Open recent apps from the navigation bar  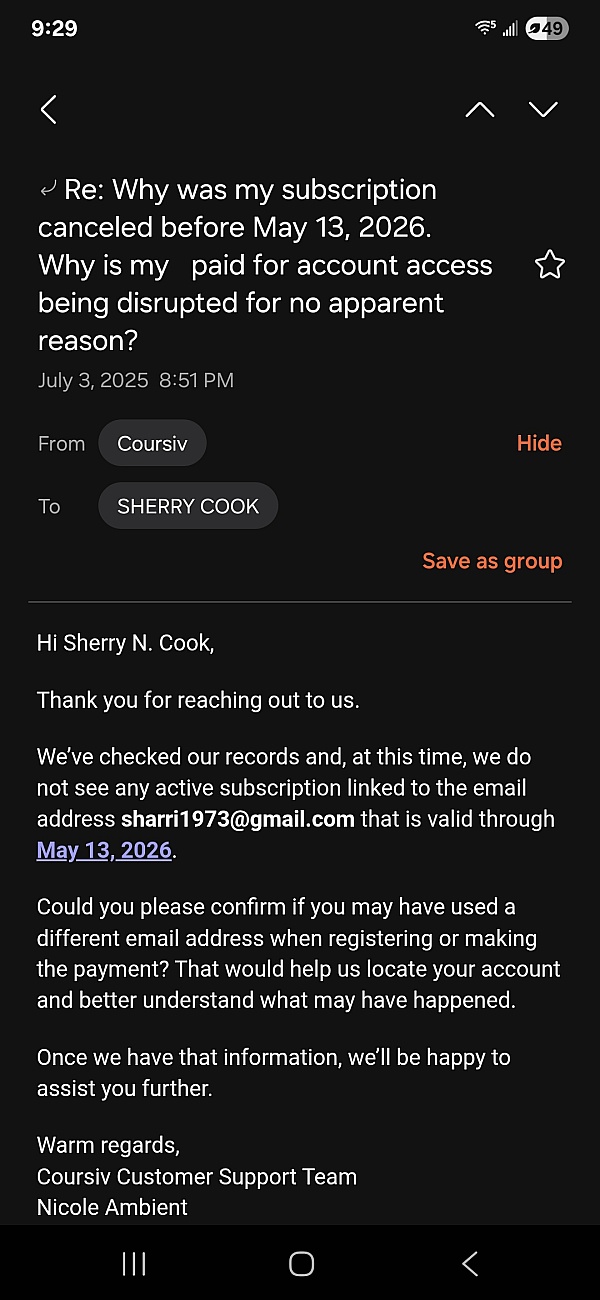tap(133, 1264)
